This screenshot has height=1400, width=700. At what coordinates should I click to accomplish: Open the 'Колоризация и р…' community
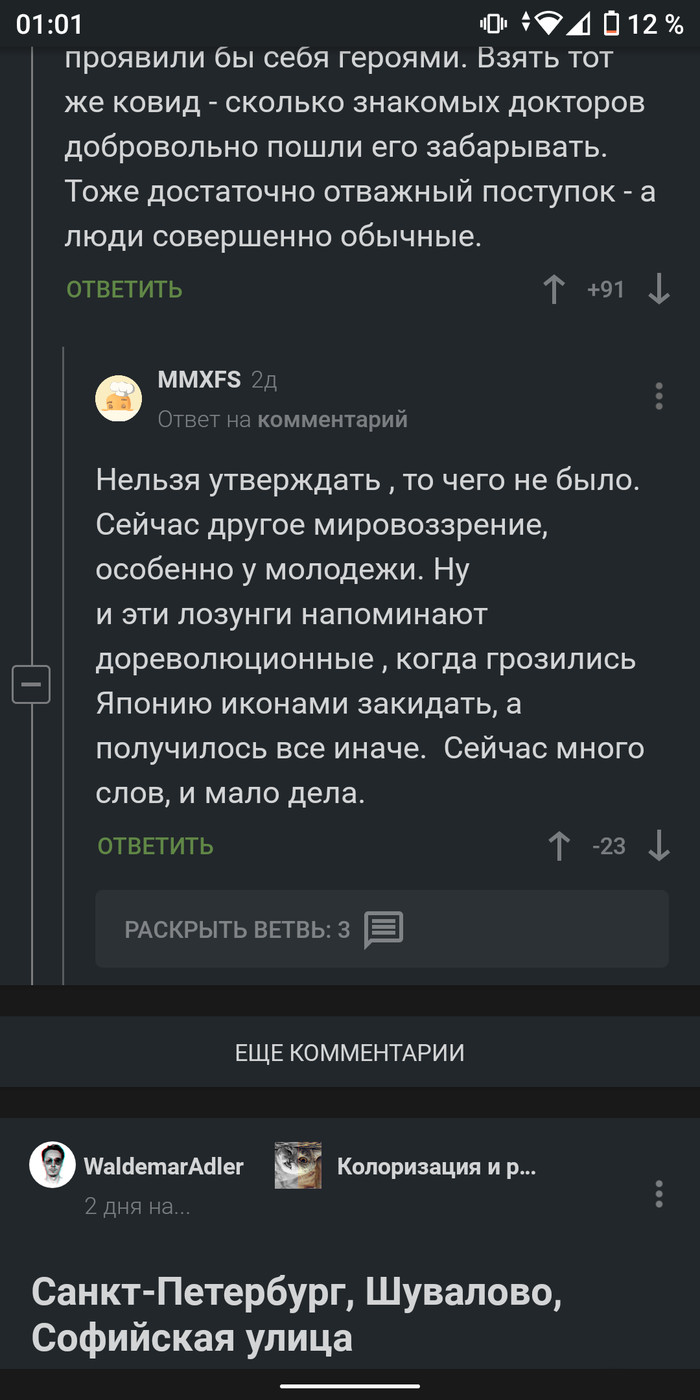click(x=436, y=1166)
